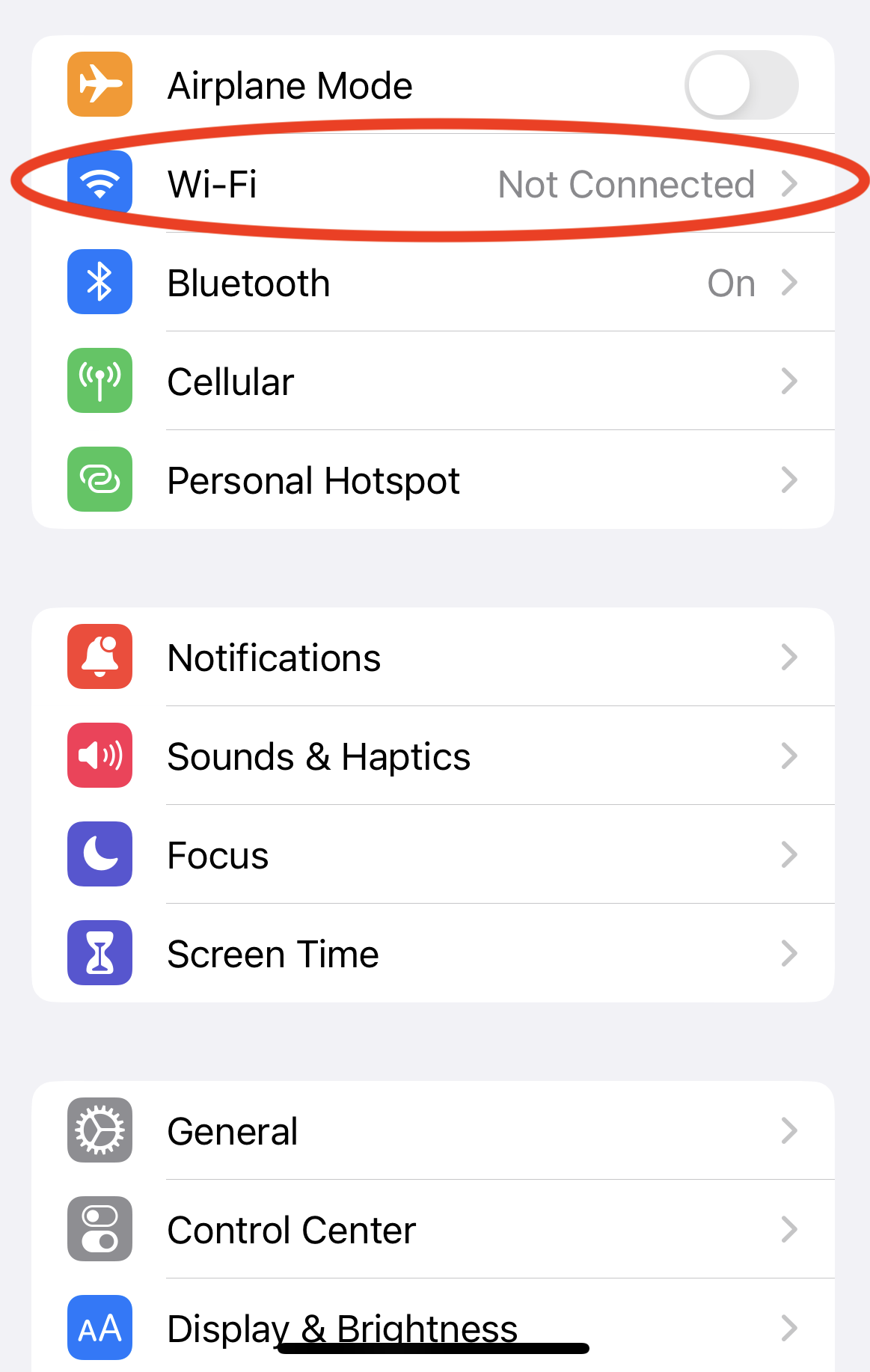Screen dimensions: 870x1372
Task: Tap the Display & Brightness icon
Action: tap(99, 1329)
